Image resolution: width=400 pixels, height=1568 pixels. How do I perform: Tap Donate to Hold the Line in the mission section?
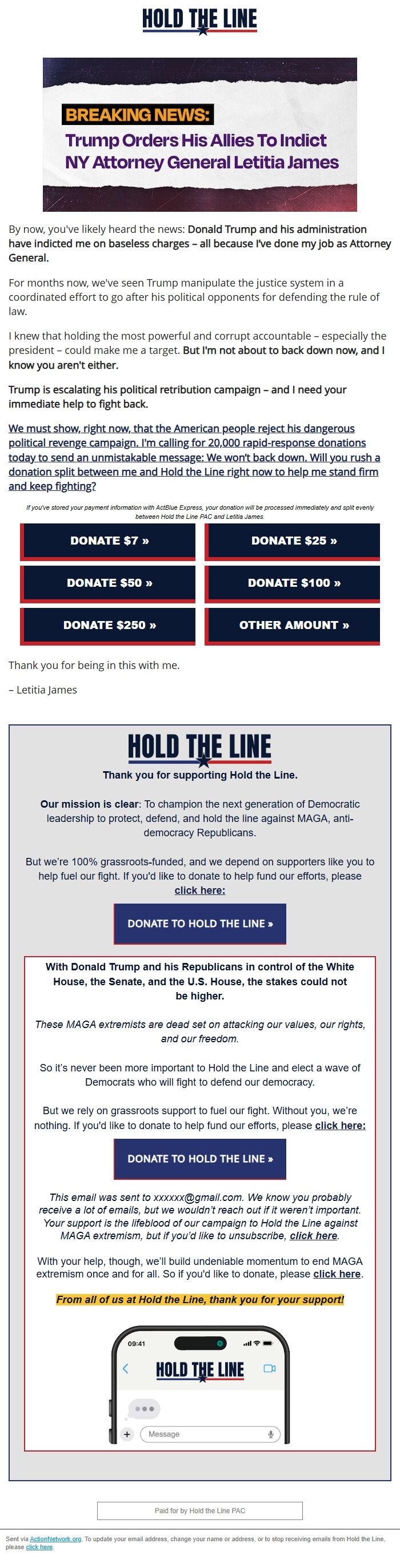click(x=199, y=924)
